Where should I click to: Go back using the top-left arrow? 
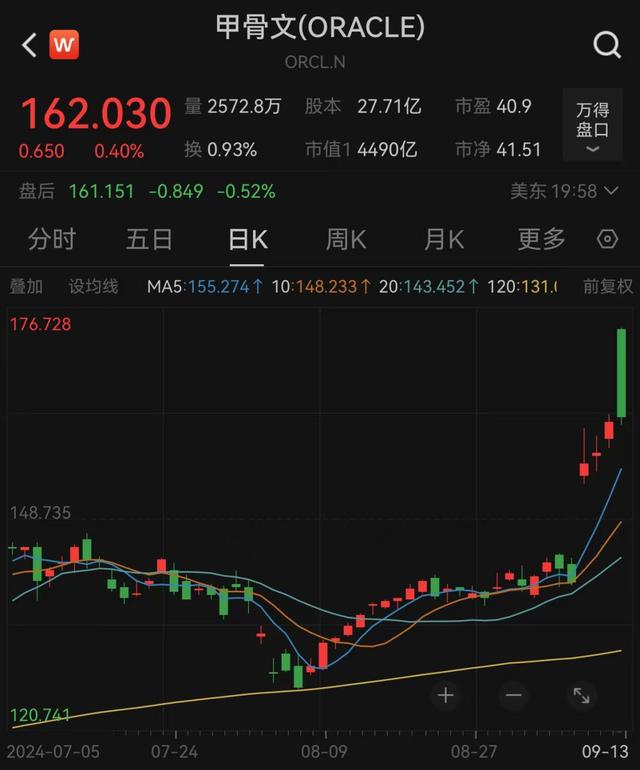29,45
